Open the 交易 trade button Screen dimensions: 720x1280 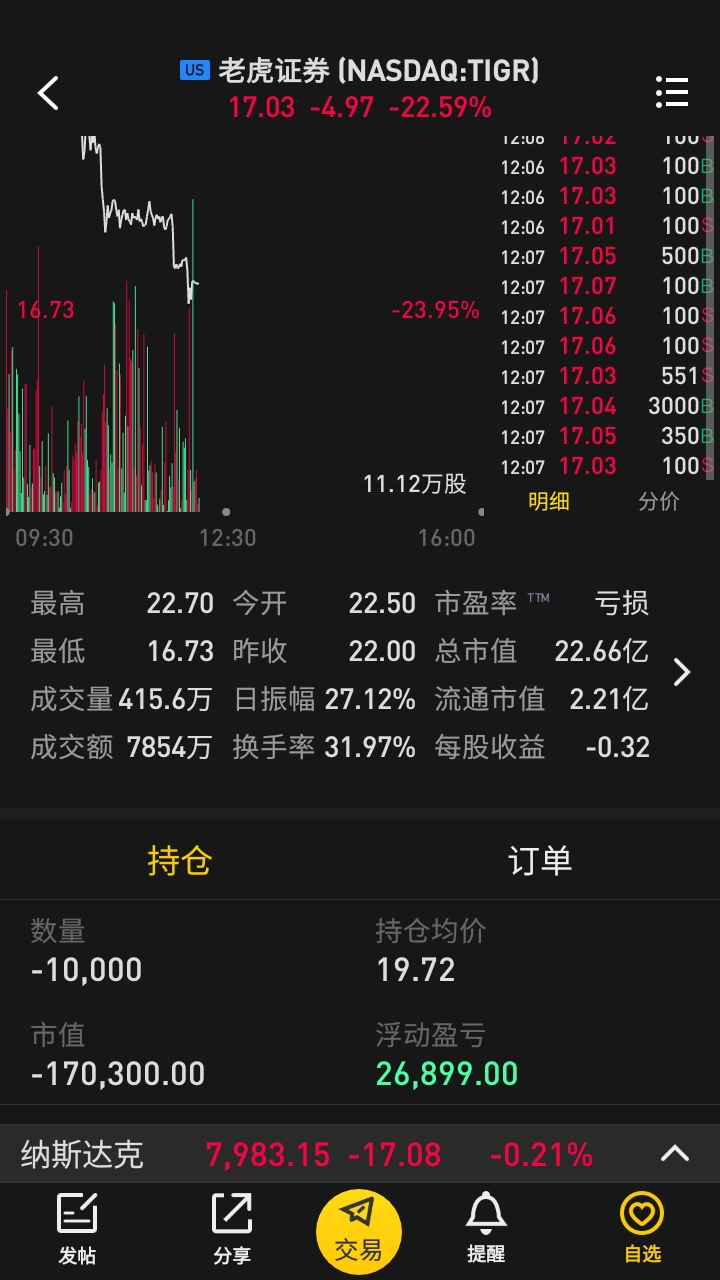[x=359, y=1232]
